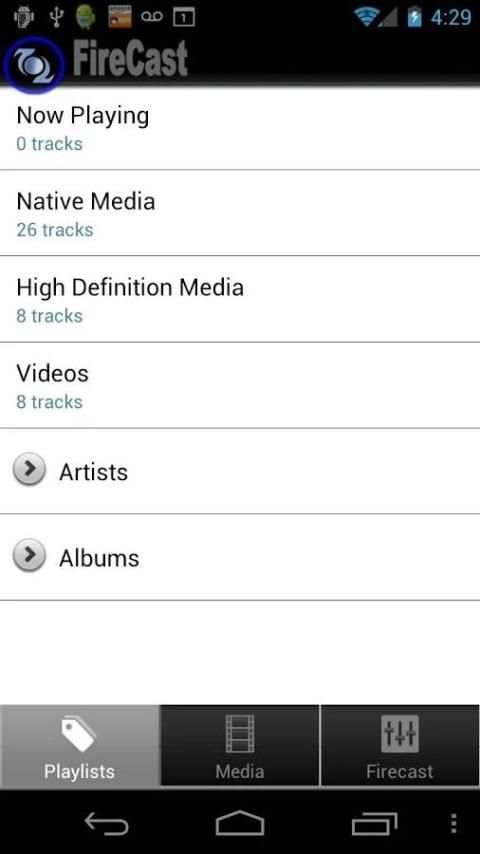480x854 pixels.
Task: Go back using the system back button
Action: point(106,824)
